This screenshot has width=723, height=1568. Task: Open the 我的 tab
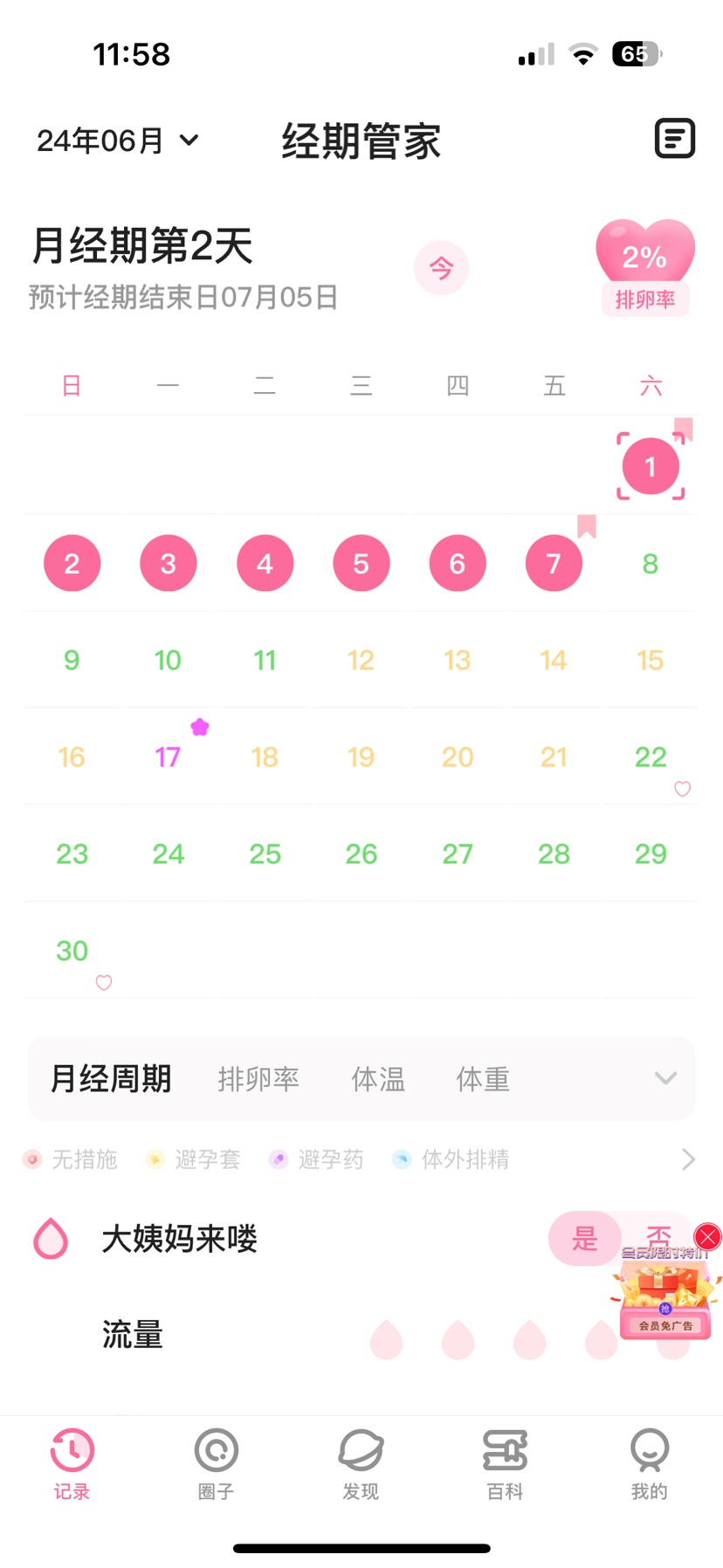649,1462
